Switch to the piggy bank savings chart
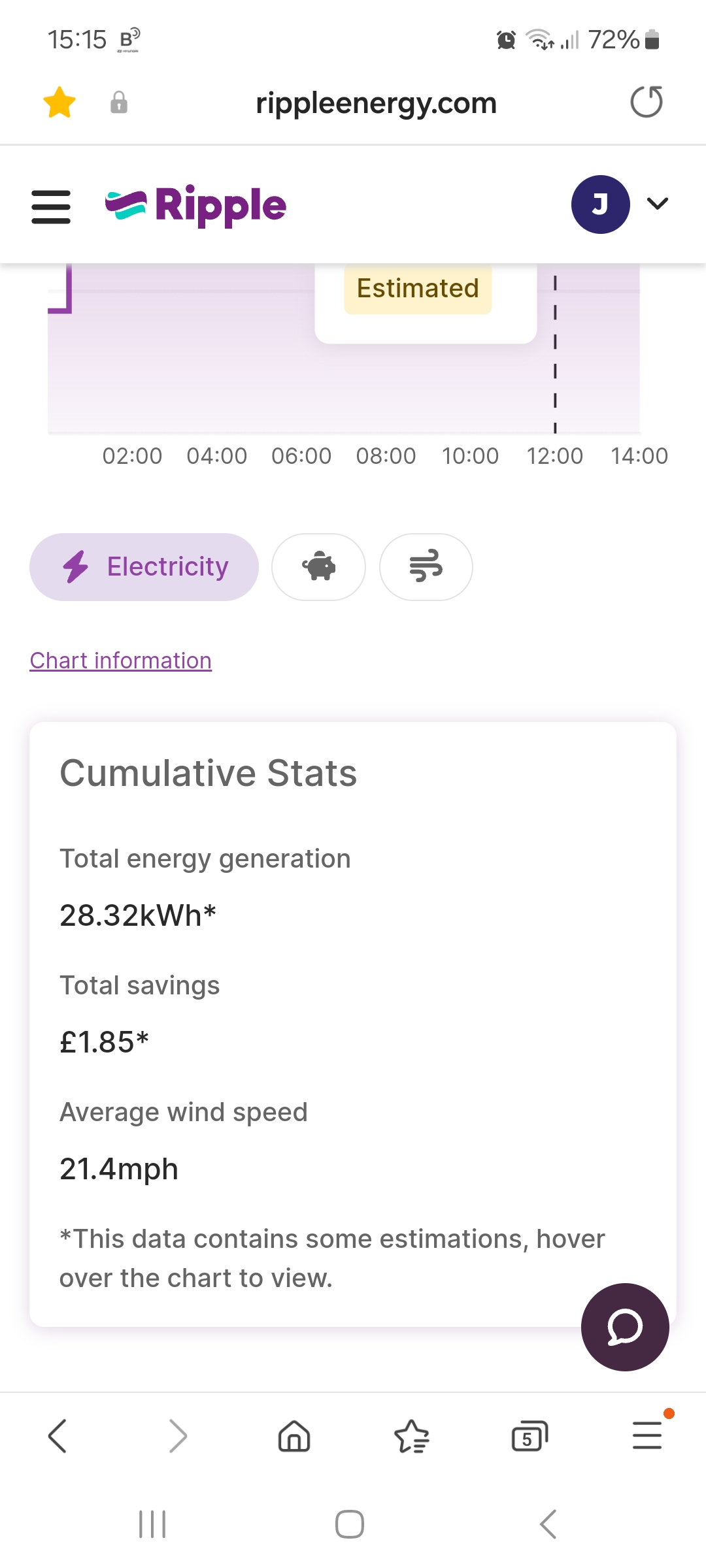The width and height of the screenshot is (706, 1568). click(x=318, y=566)
